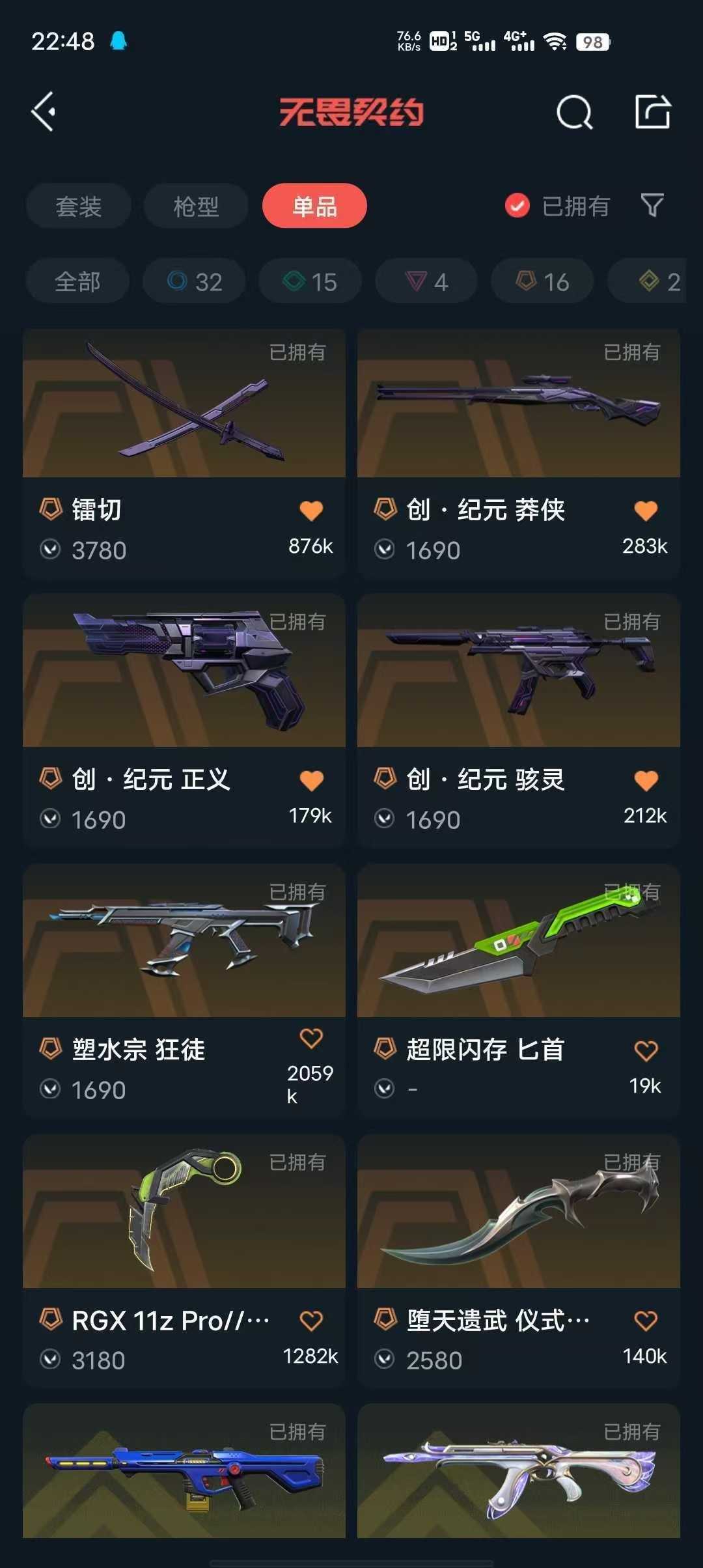Open the 枪型 category tab

(x=195, y=206)
